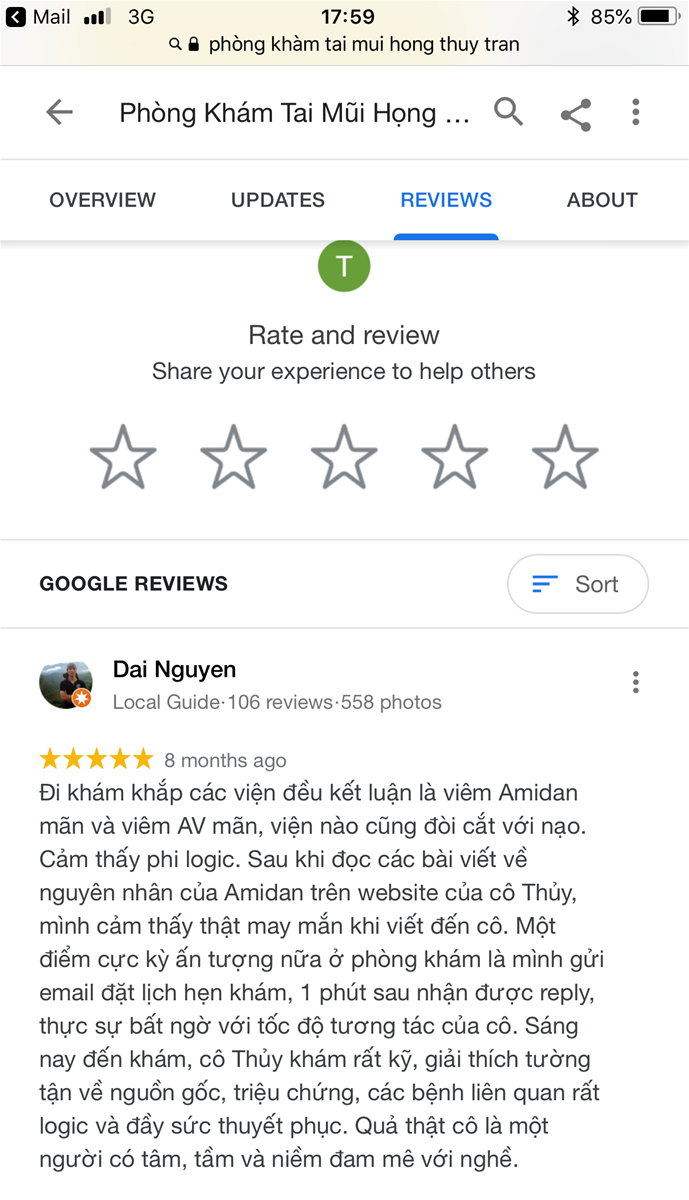Tap the address bar search text
Viewport: 689px width, 1200px height.
(364, 44)
